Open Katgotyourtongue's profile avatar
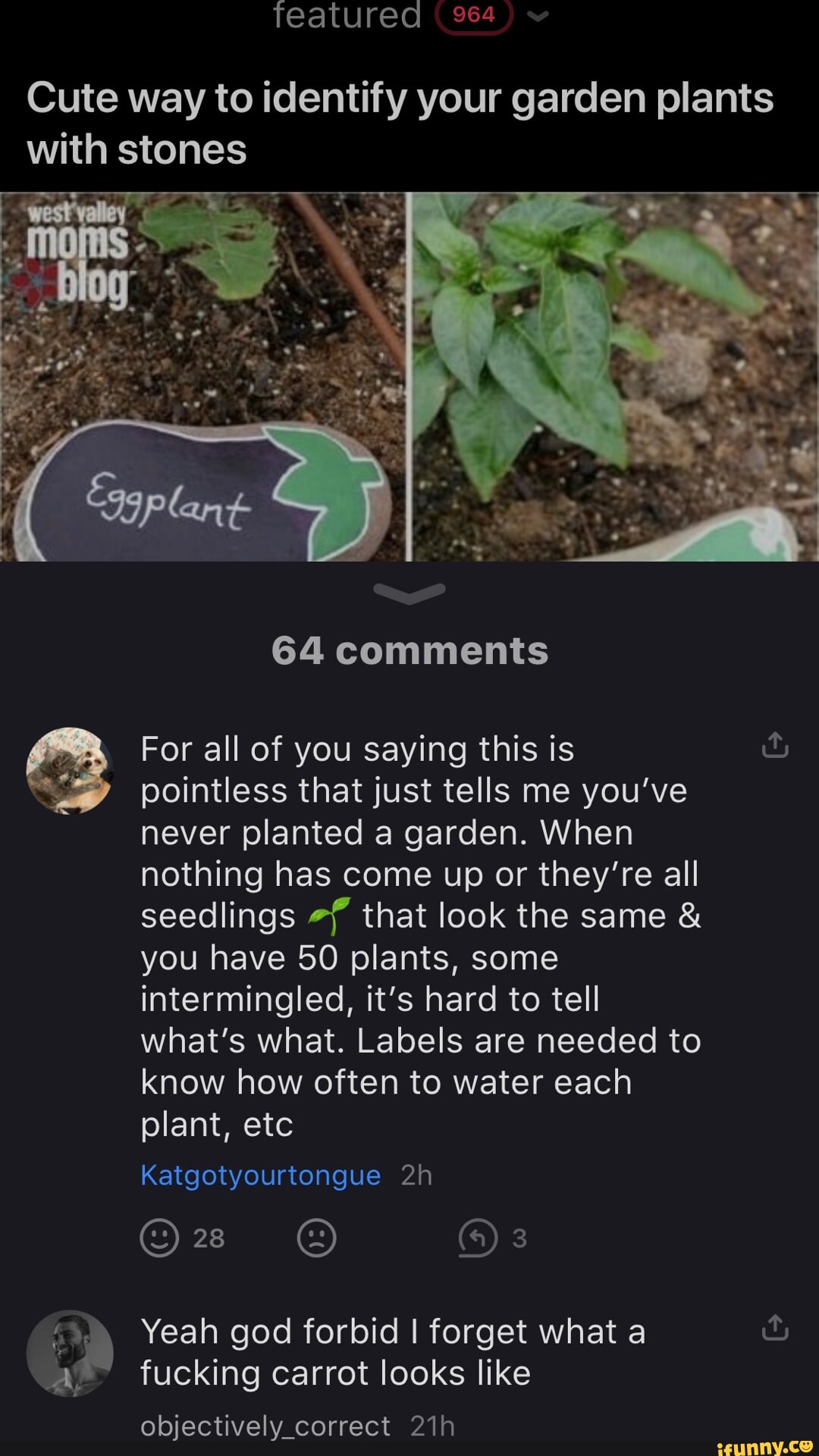 (x=70, y=771)
